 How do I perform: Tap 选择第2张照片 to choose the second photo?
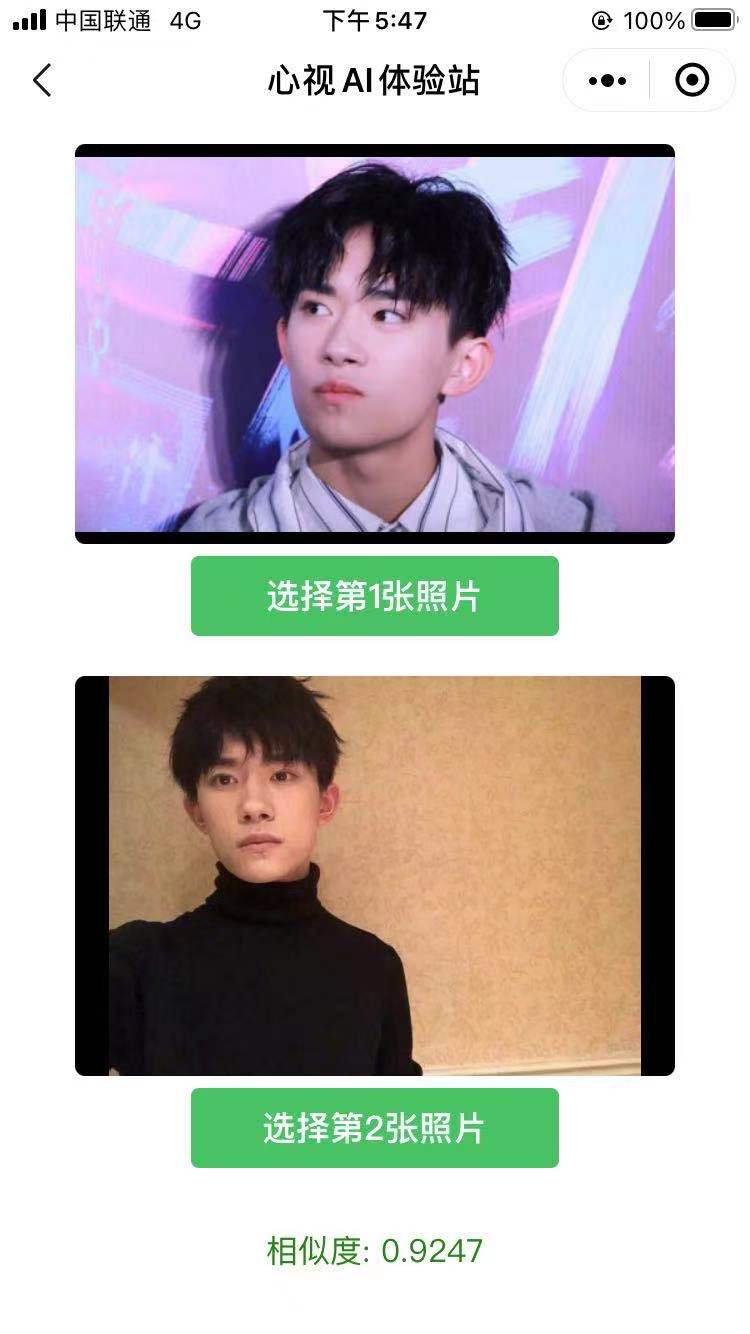coord(374,1128)
